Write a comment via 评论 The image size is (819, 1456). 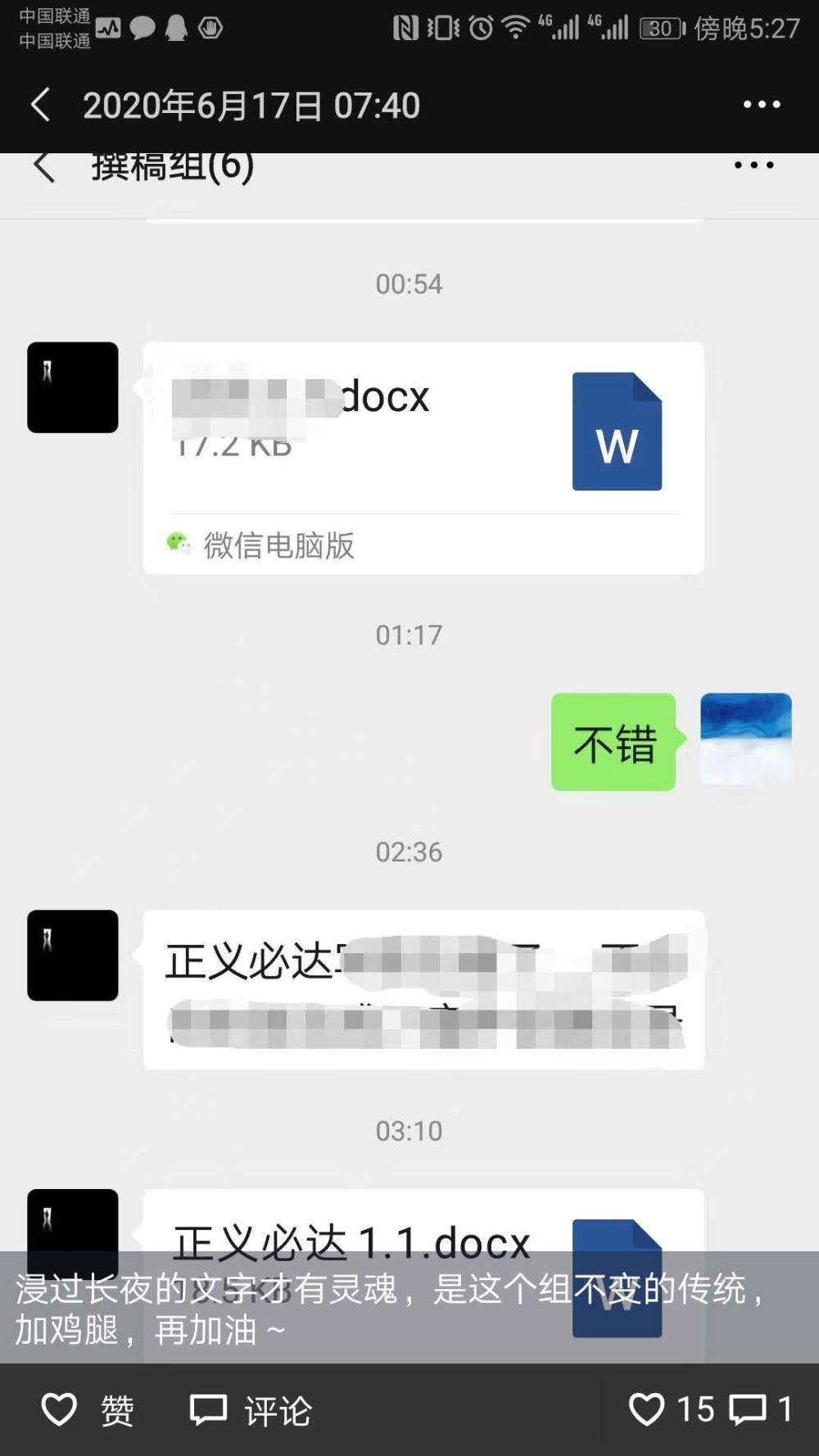tap(251, 1410)
